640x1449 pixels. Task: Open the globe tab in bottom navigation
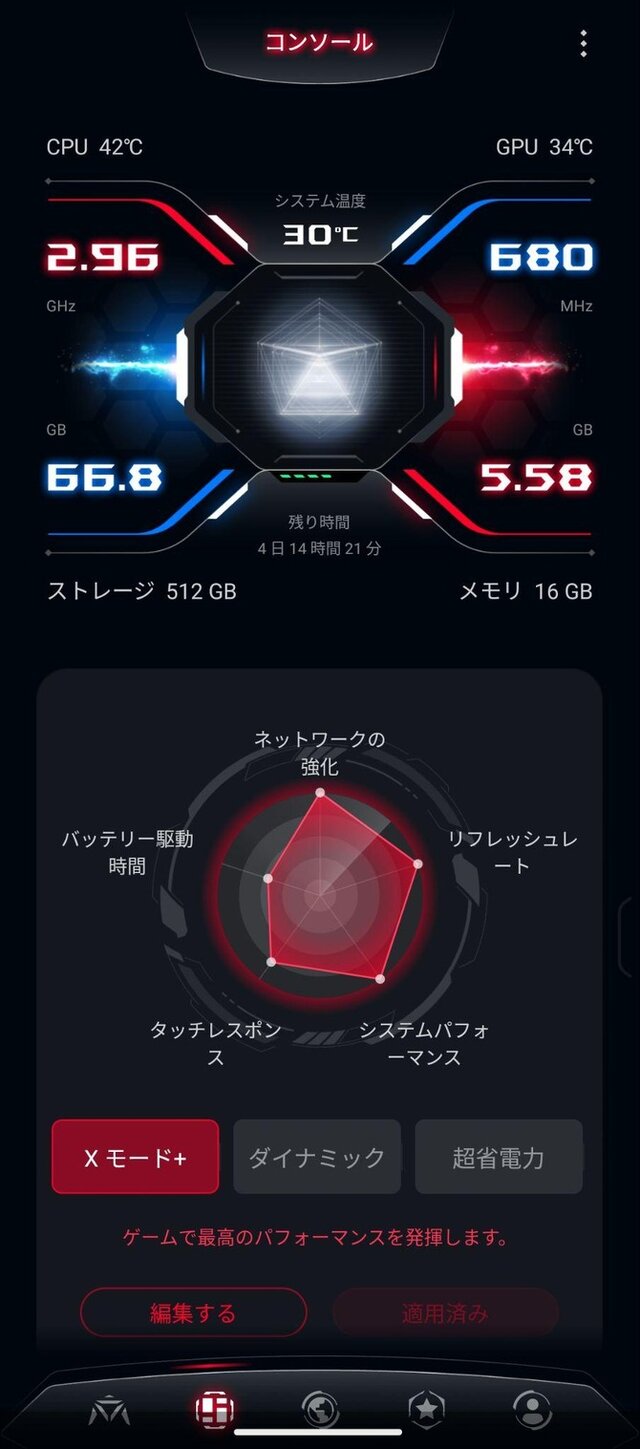tap(320, 1410)
